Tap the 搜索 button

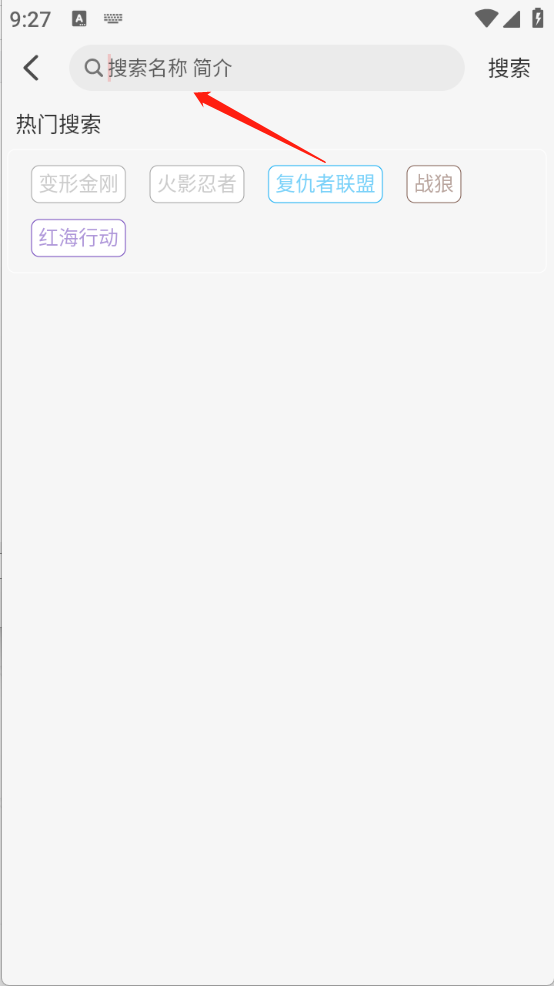(509, 68)
